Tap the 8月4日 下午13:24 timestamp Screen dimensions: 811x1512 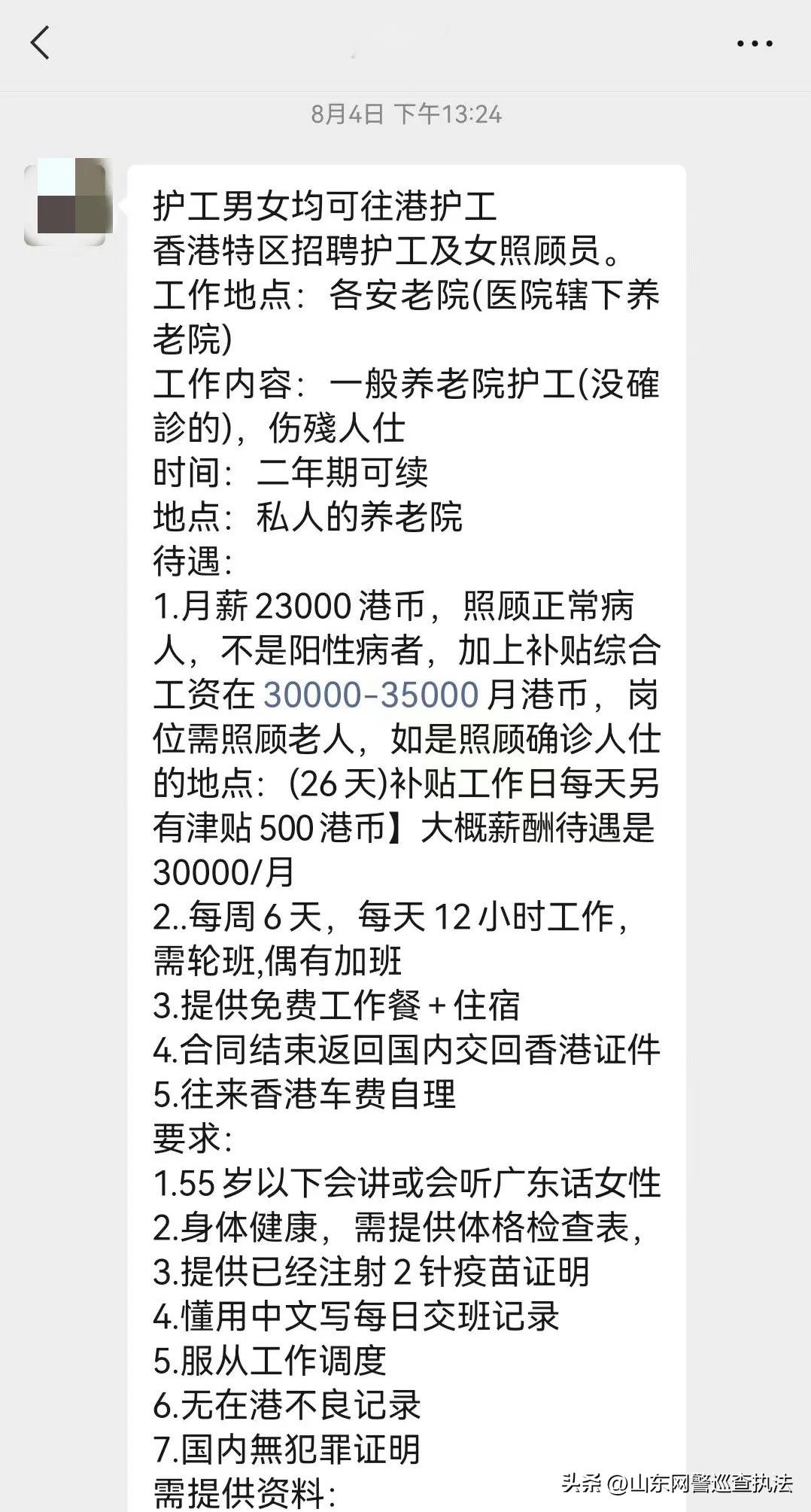pos(405,114)
